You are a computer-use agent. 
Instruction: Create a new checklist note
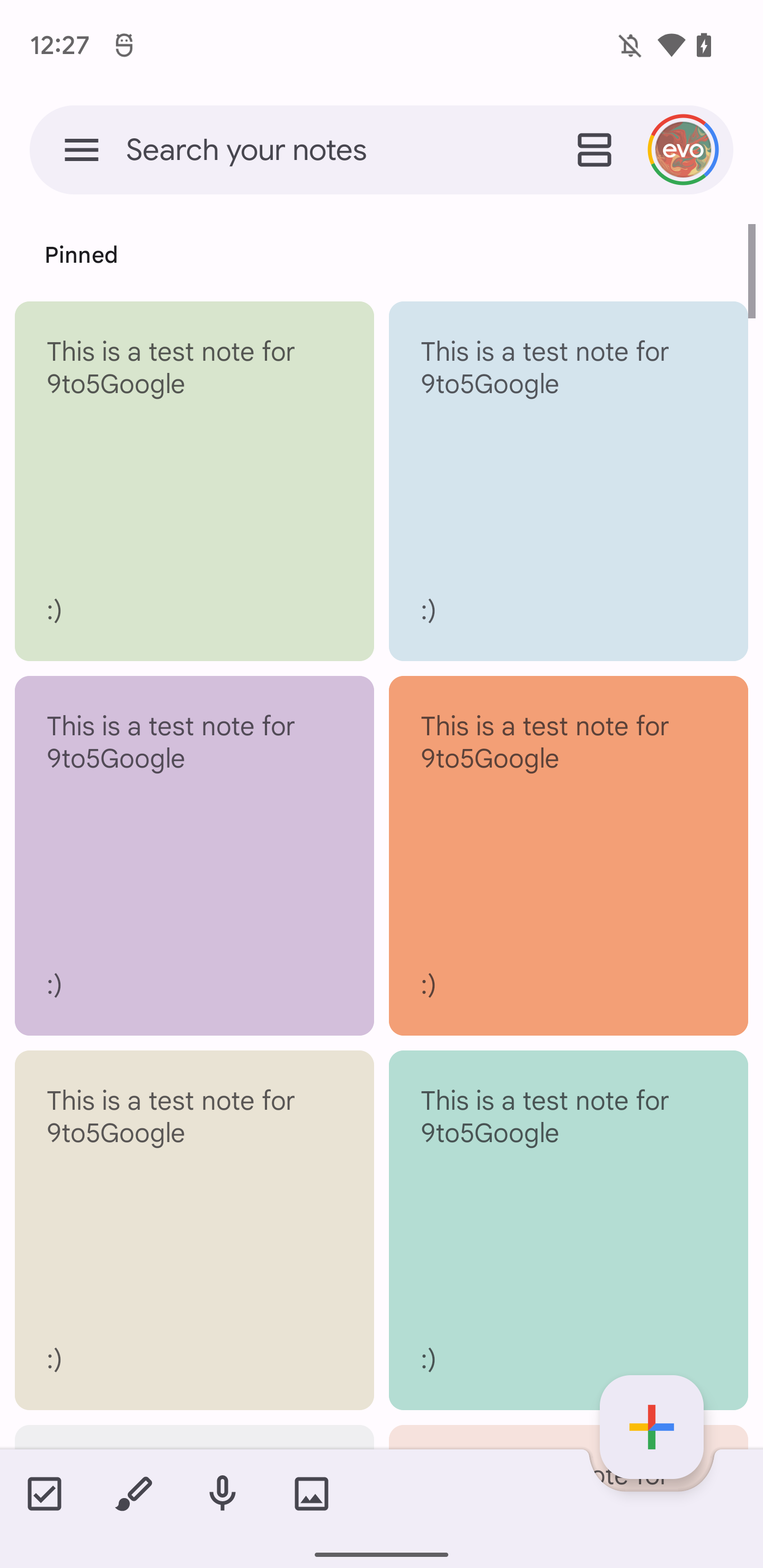(45, 1493)
